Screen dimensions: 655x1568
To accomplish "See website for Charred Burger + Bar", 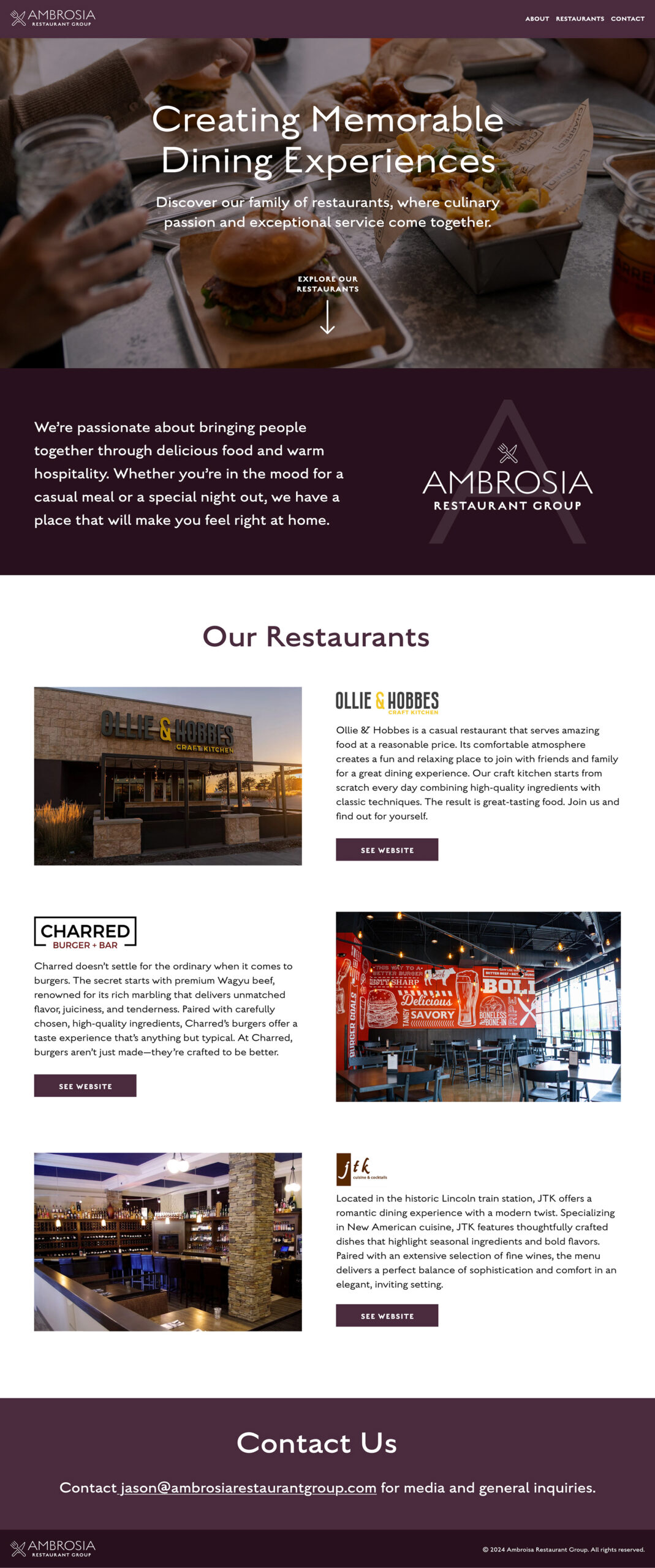I will tap(85, 1085).
